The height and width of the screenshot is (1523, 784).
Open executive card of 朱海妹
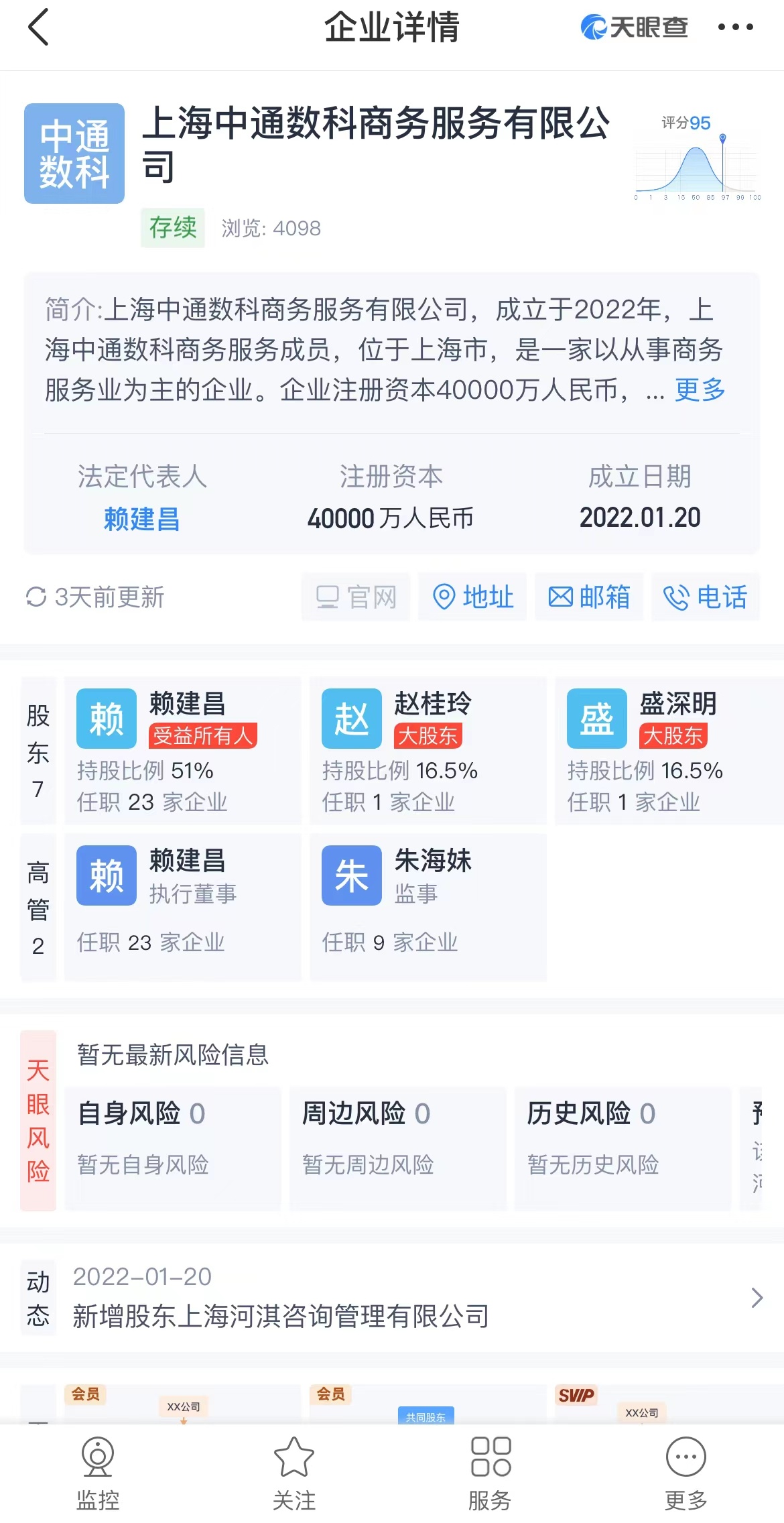click(x=428, y=907)
